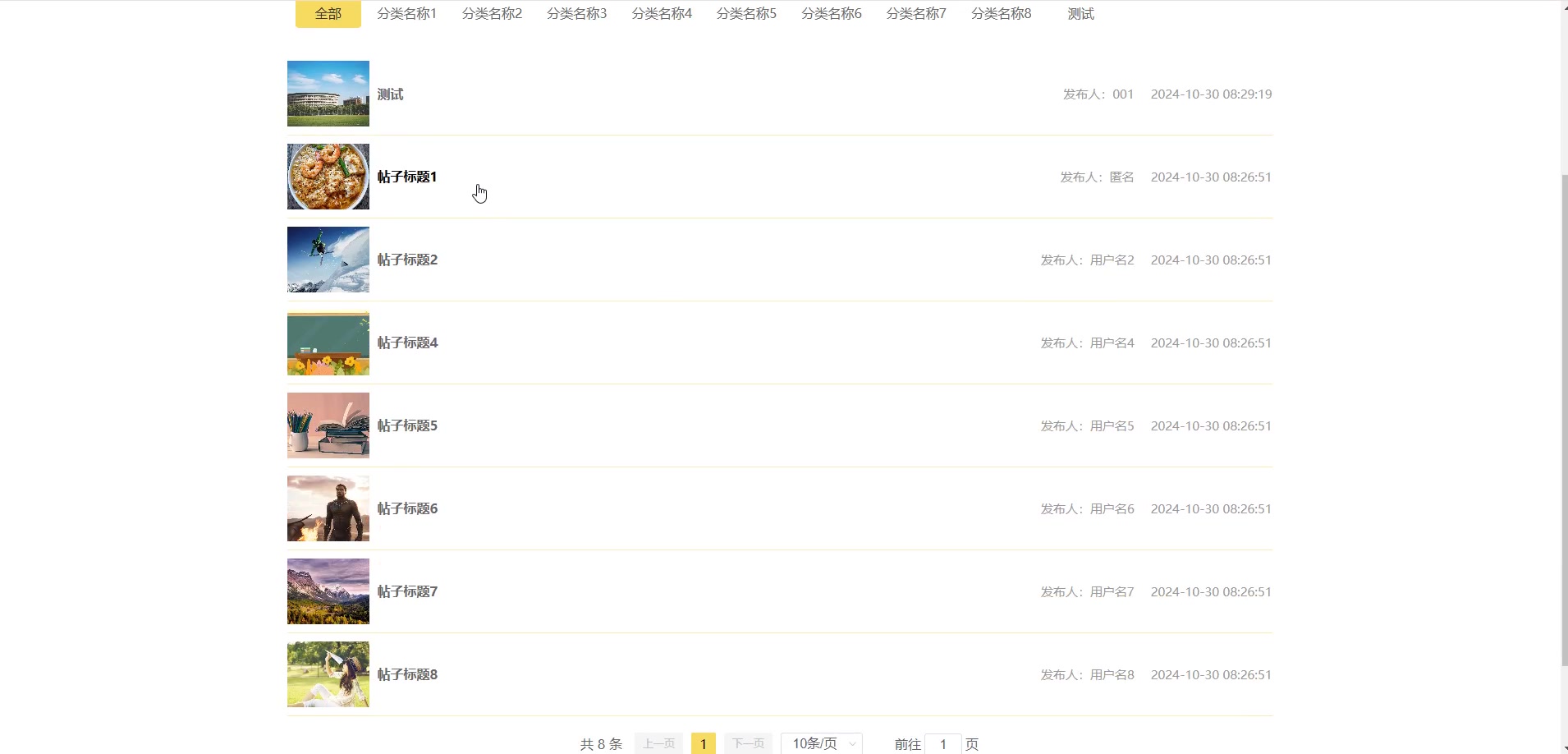Focus the 前往 page number field
This screenshot has height=754, width=1568.
tap(943, 743)
